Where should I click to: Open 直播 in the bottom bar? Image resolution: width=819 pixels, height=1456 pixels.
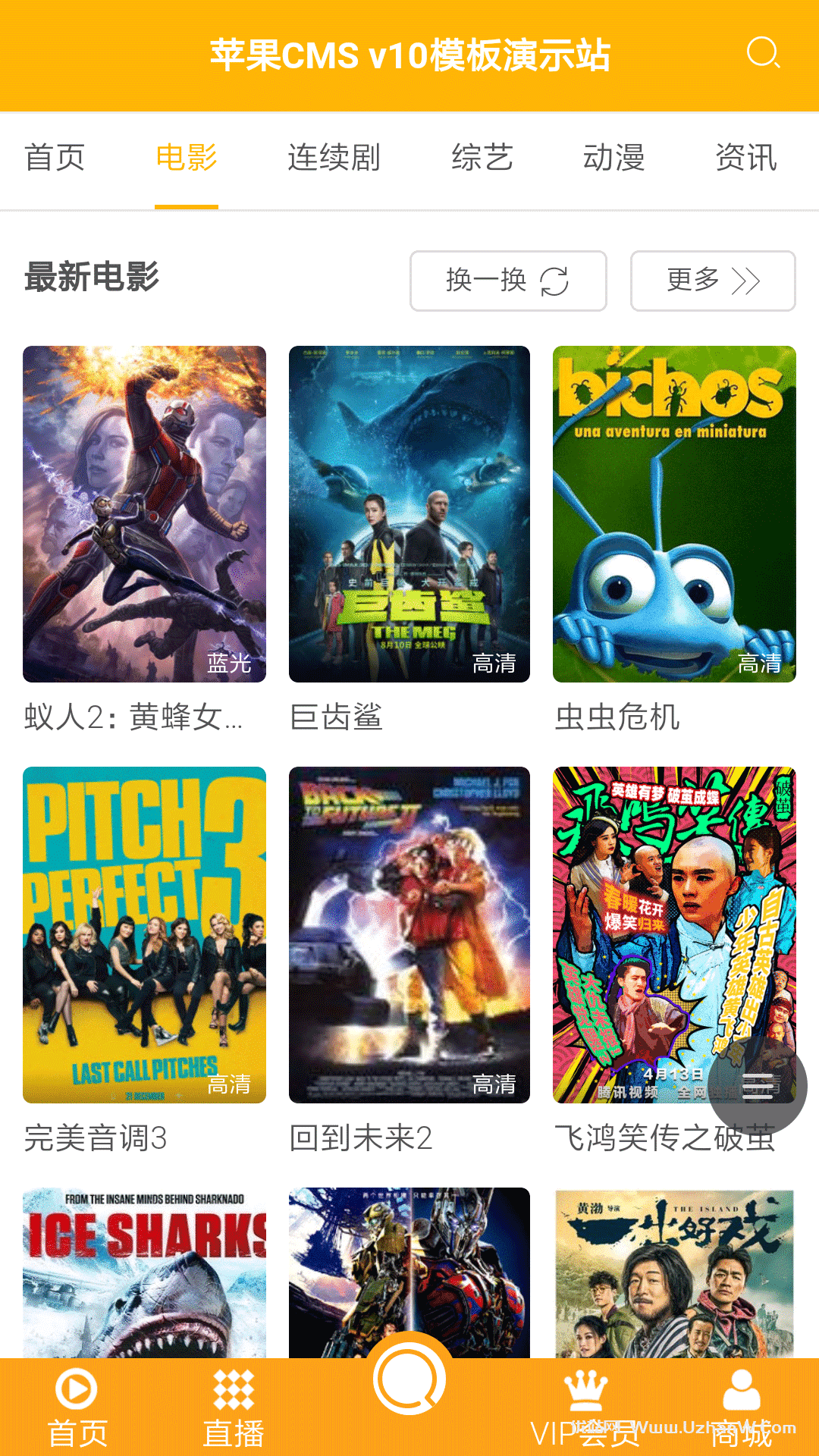[234, 1407]
